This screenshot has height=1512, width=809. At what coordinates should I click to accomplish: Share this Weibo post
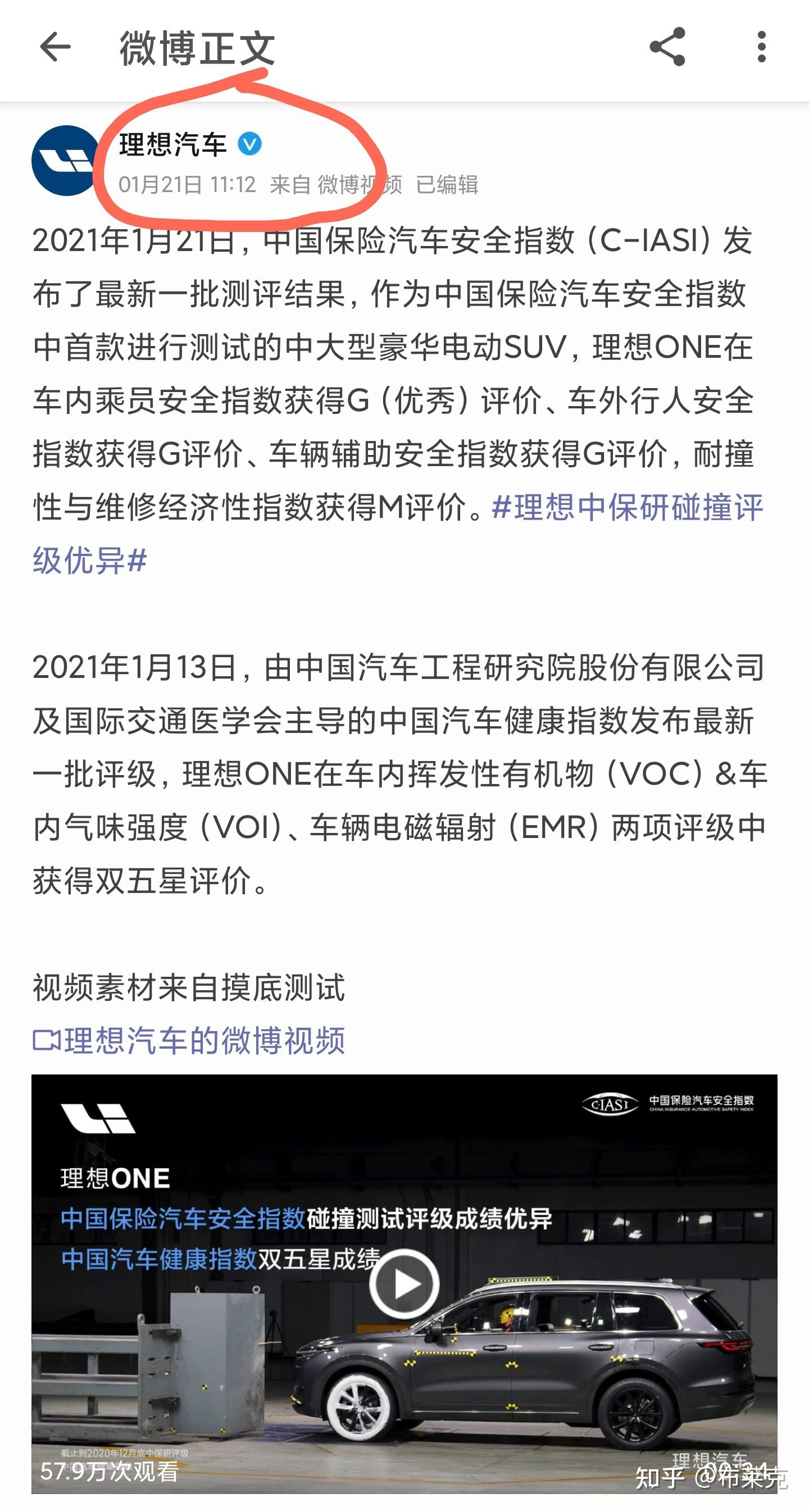tap(667, 47)
